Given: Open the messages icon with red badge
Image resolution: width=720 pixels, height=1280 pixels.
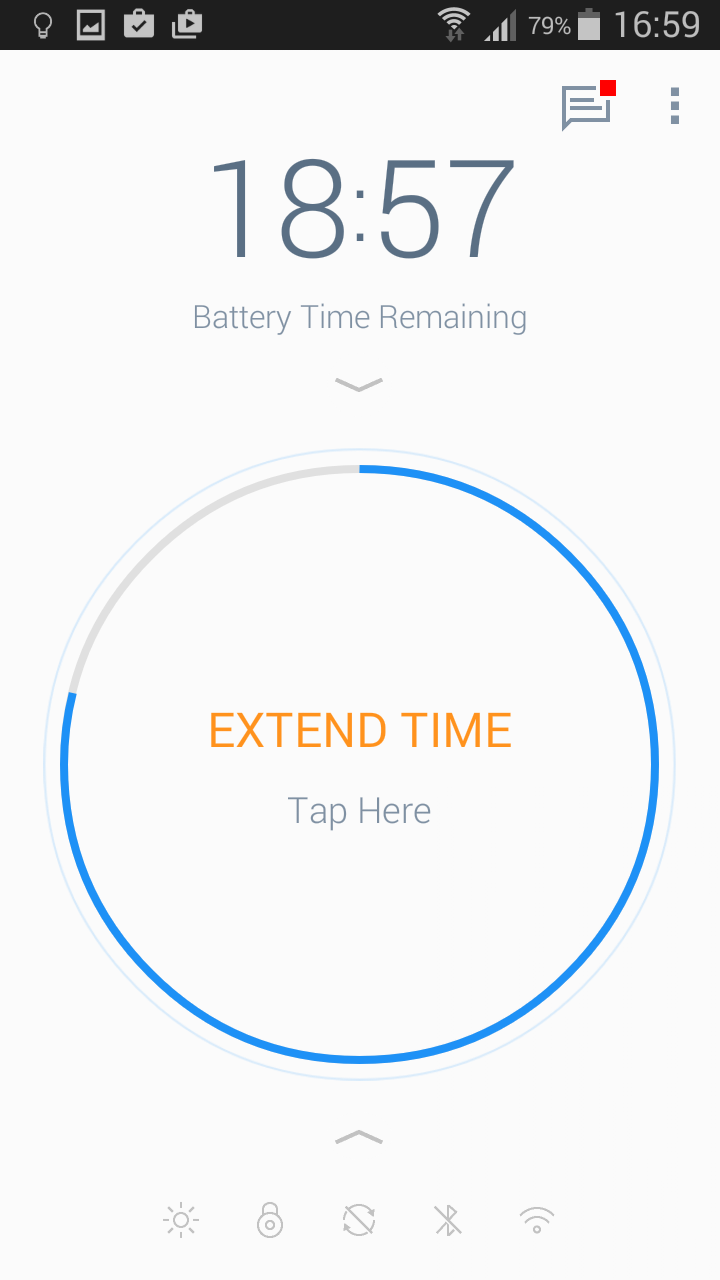Looking at the screenshot, I should click(588, 106).
